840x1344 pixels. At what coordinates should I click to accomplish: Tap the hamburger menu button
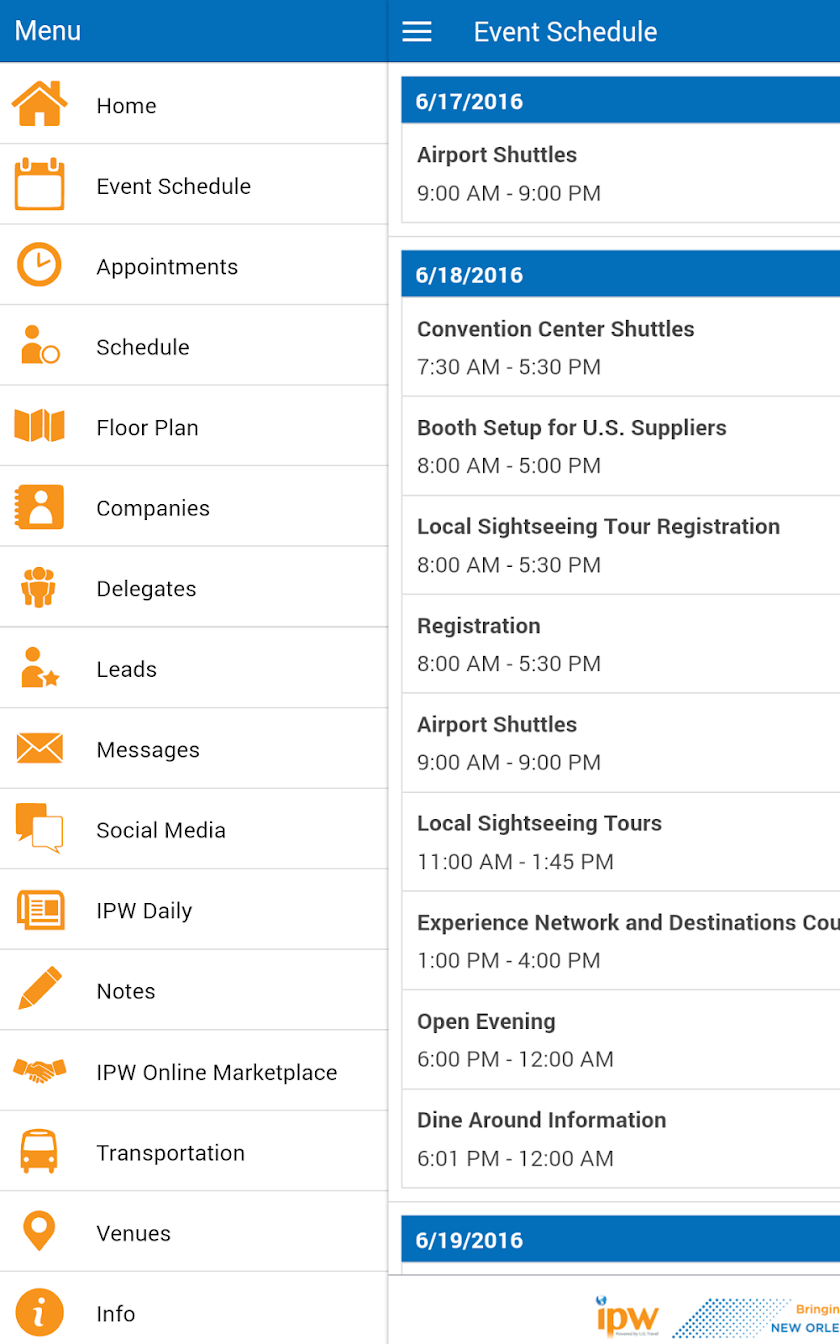417,32
